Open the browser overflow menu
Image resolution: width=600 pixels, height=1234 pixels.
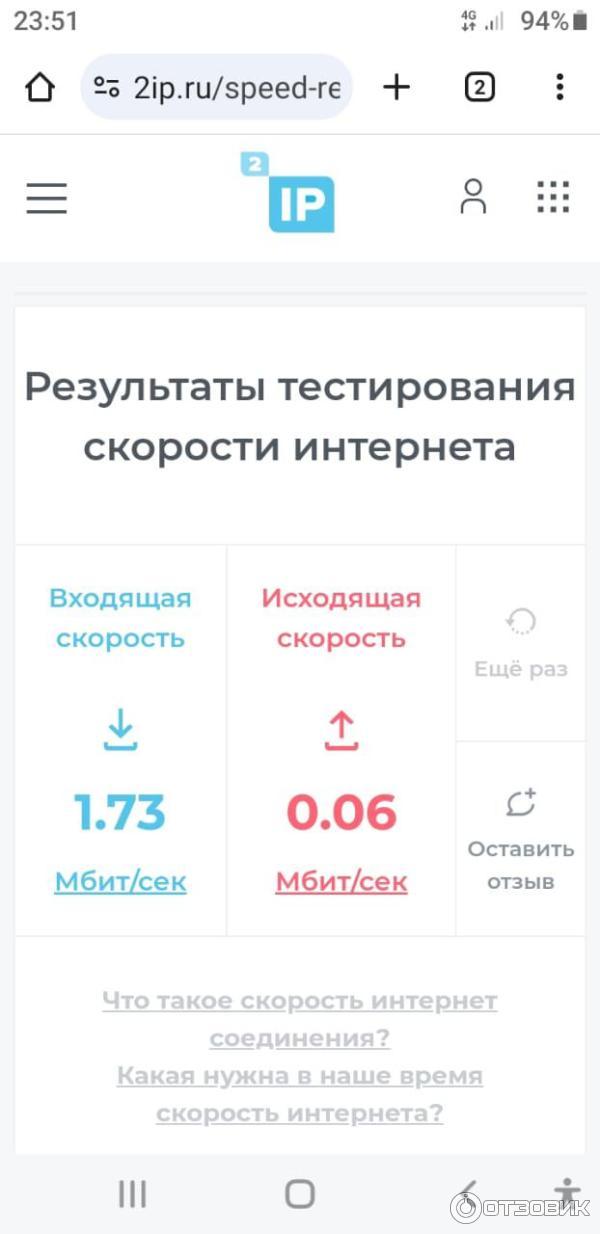point(559,88)
